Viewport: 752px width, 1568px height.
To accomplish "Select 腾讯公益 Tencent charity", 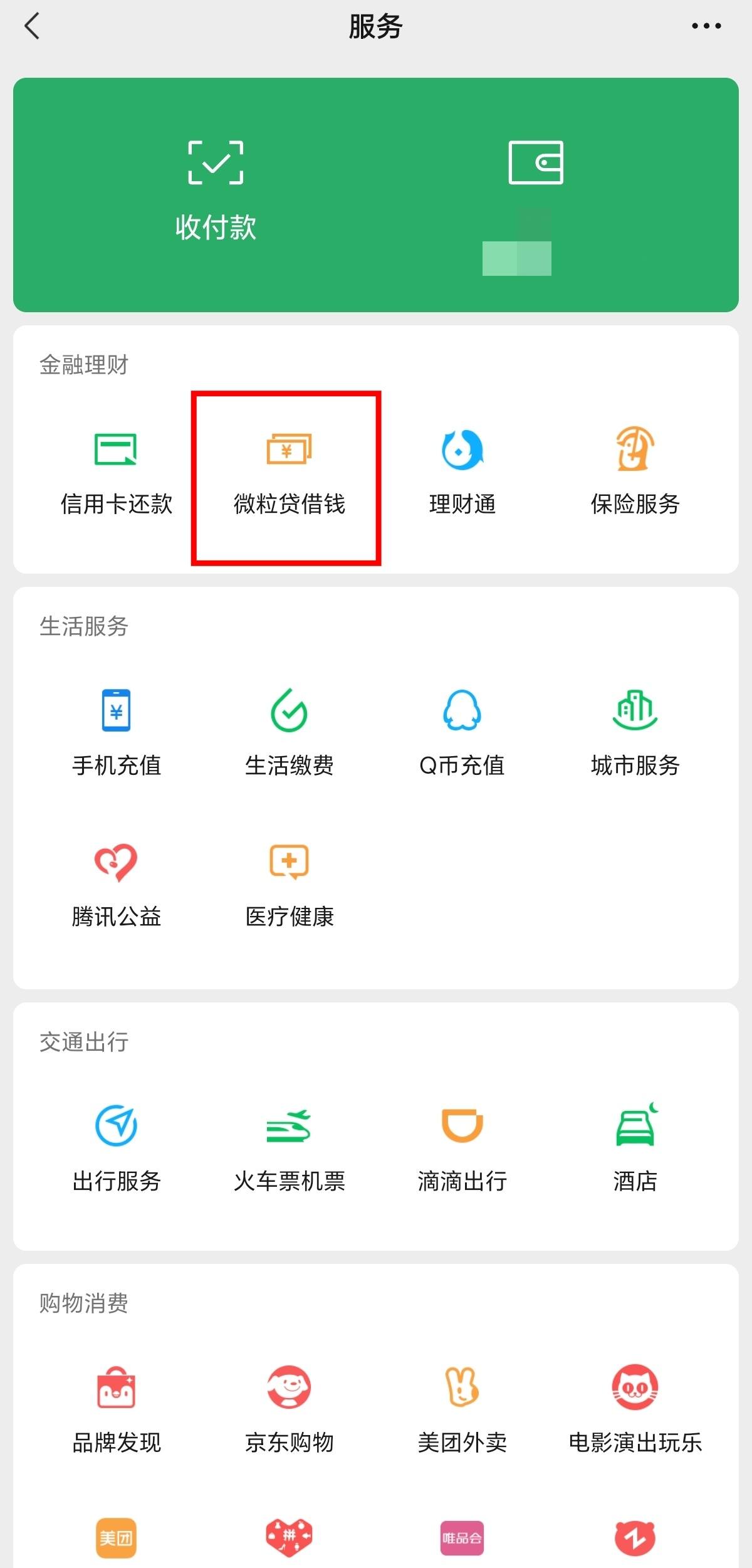I will pos(116,884).
